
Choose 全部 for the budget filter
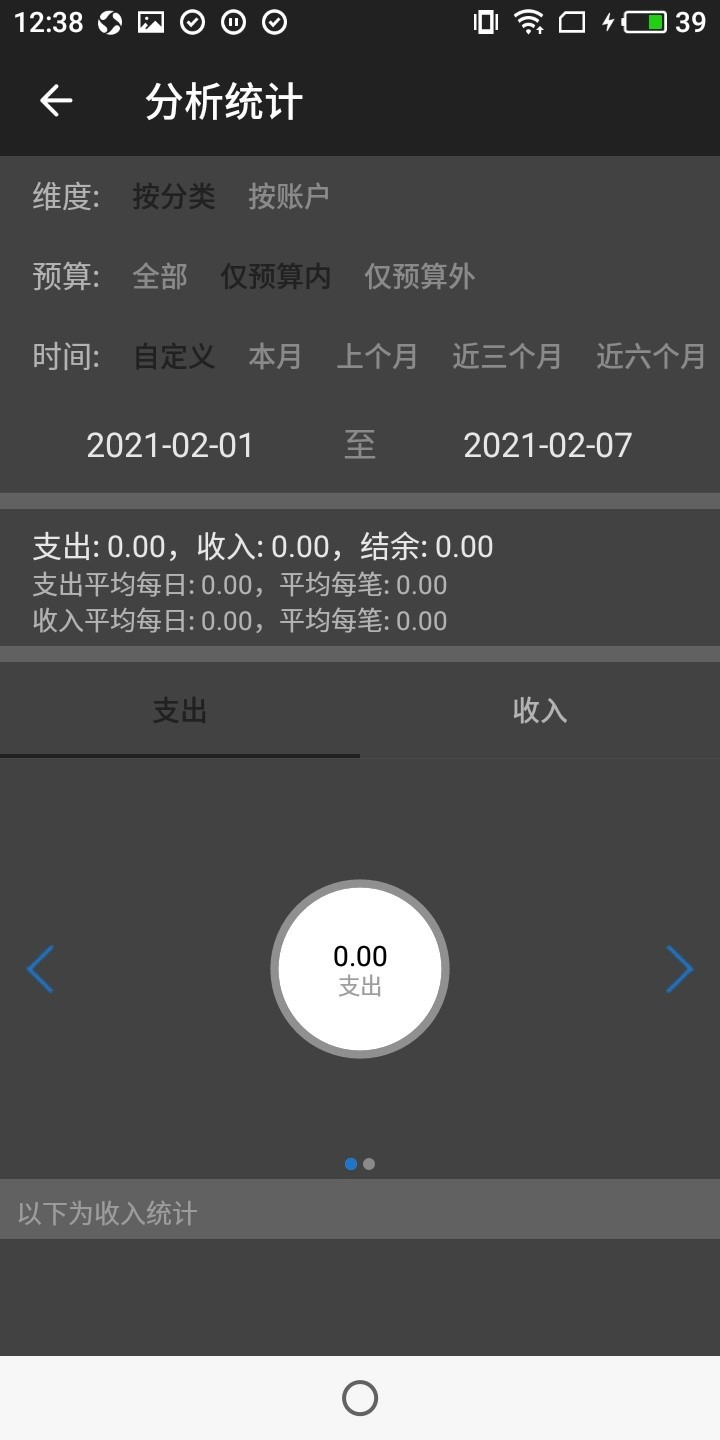pos(160,277)
